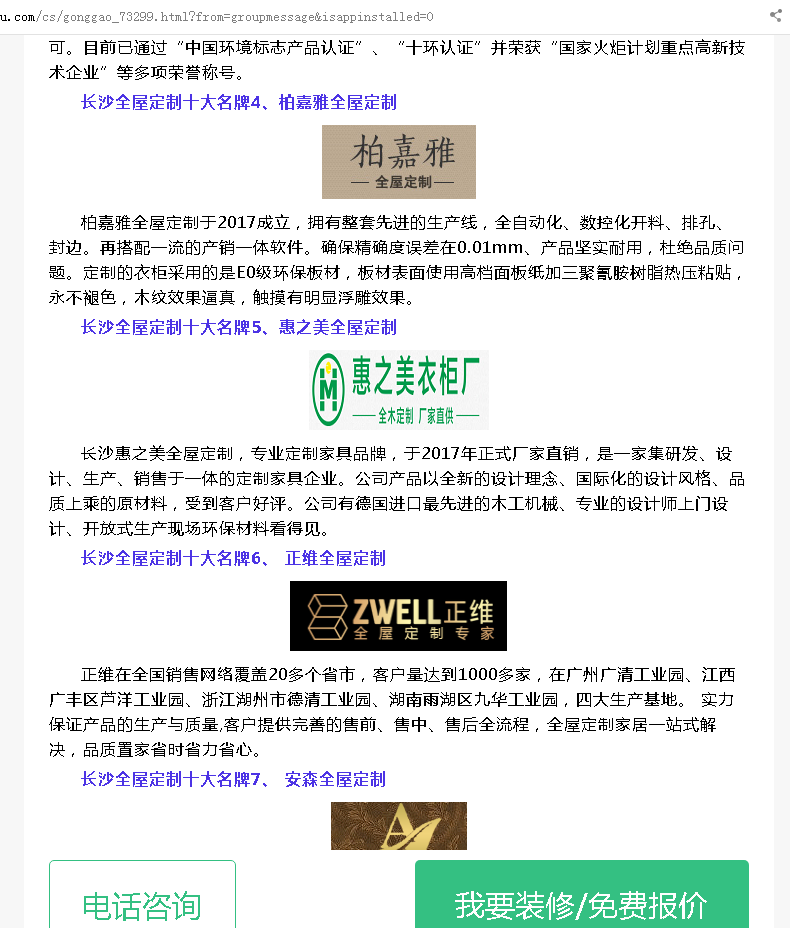The width and height of the screenshot is (790, 928).
Task: Tap the 电话咨询 phone consultation button
Action: 142,898
